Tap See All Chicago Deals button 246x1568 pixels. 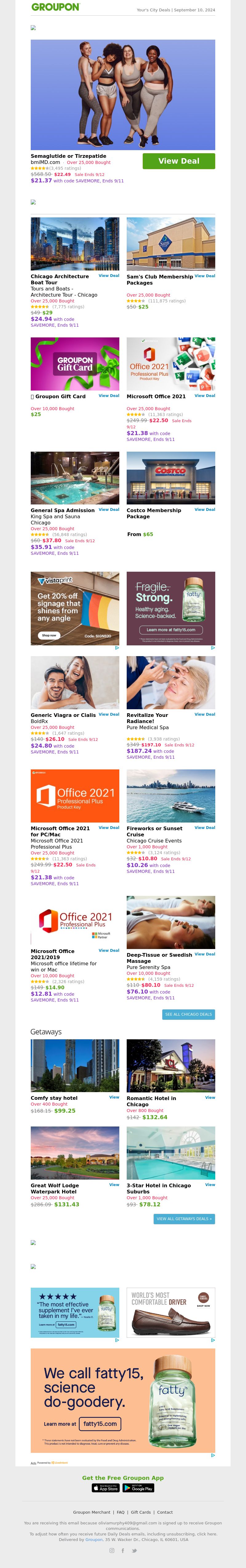tap(188, 1014)
